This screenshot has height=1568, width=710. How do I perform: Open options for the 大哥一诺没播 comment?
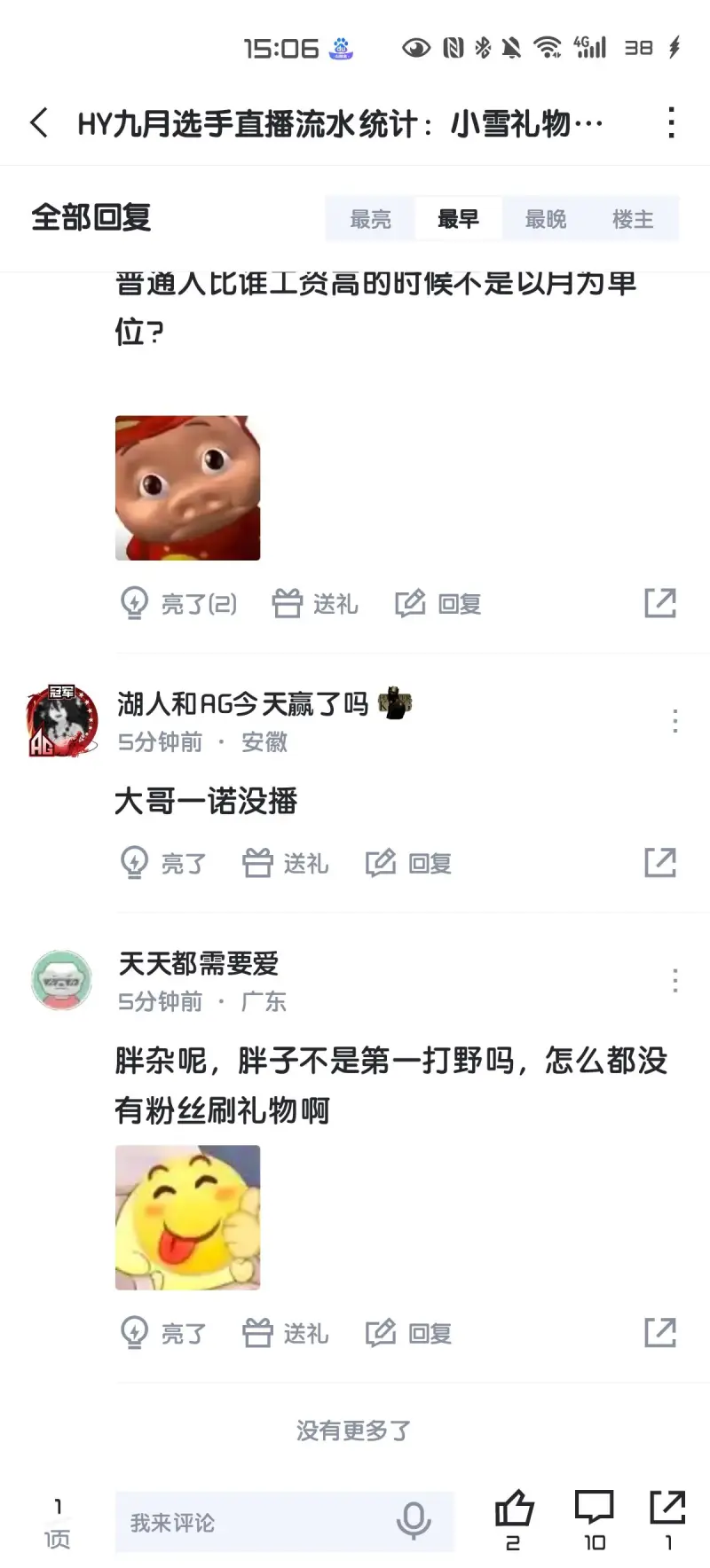click(x=675, y=720)
